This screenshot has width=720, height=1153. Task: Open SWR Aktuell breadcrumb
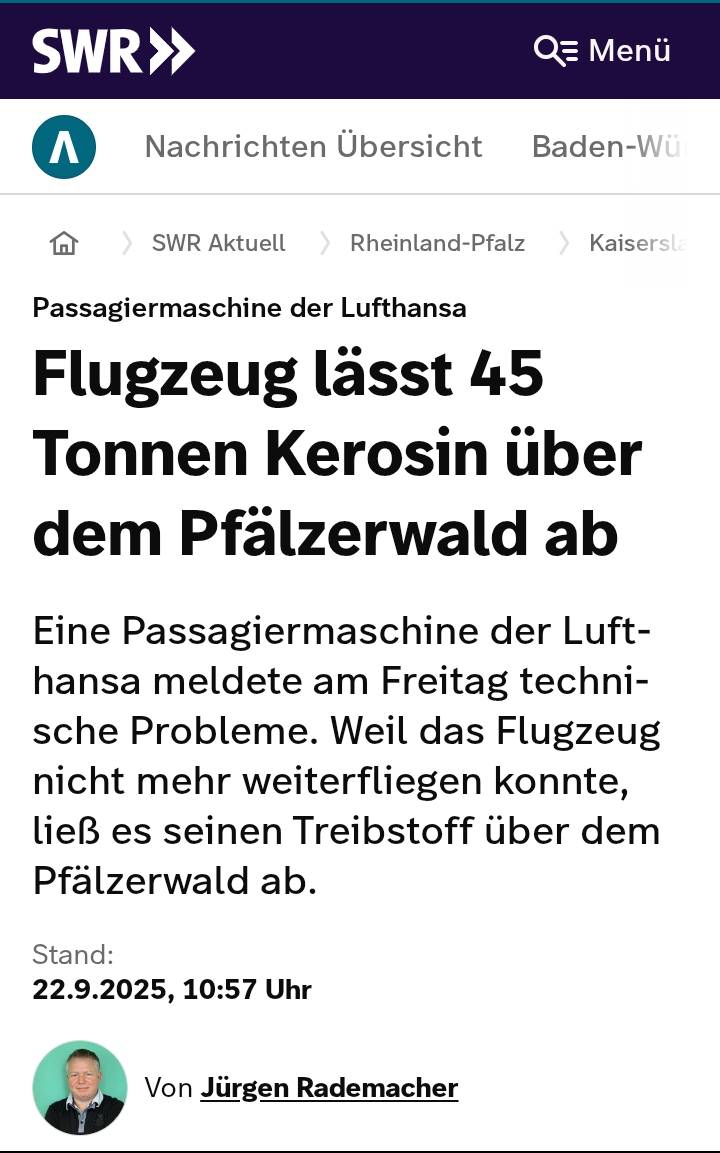coord(218,243)
